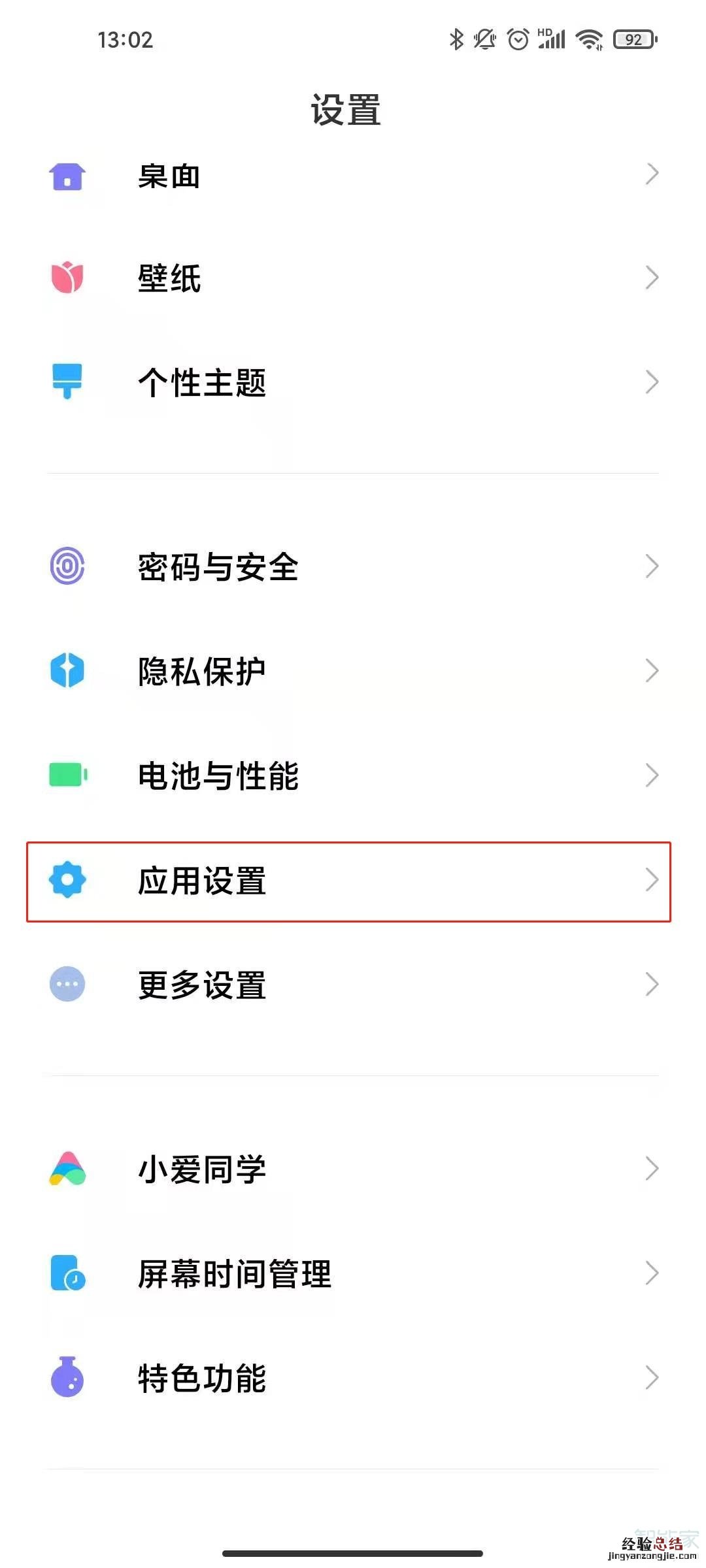The width and height of the screenshot is (706, 1568).
Task: Open 更多设置 row
Action: [x=353, y=985]
